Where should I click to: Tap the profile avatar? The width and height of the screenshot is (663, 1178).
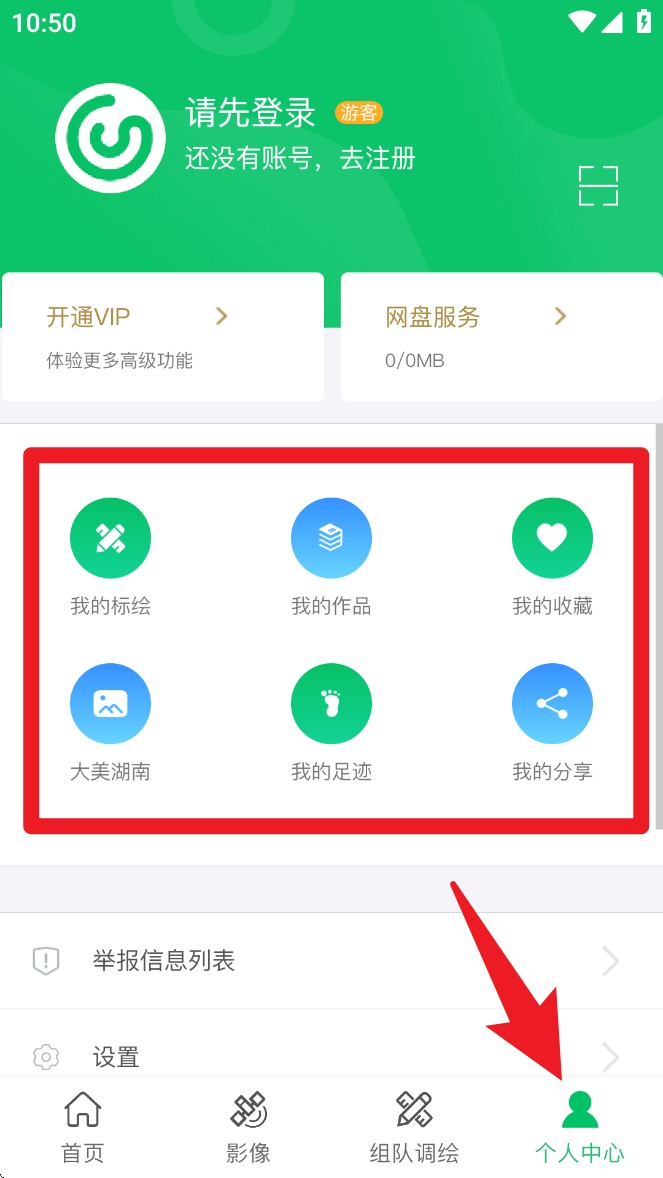click(x=110, y=138)
